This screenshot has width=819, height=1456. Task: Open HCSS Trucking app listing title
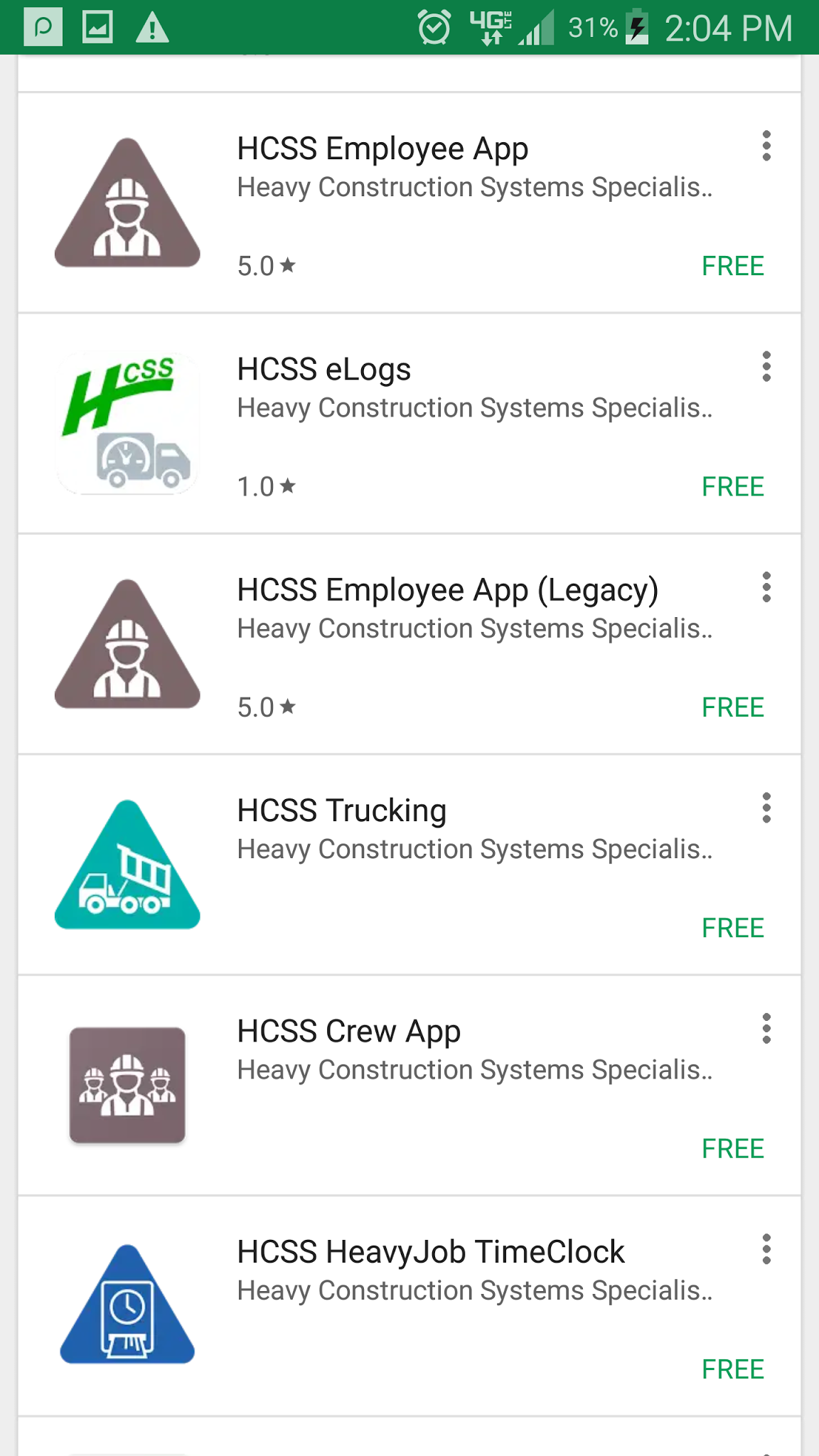[x=342, y=809]
